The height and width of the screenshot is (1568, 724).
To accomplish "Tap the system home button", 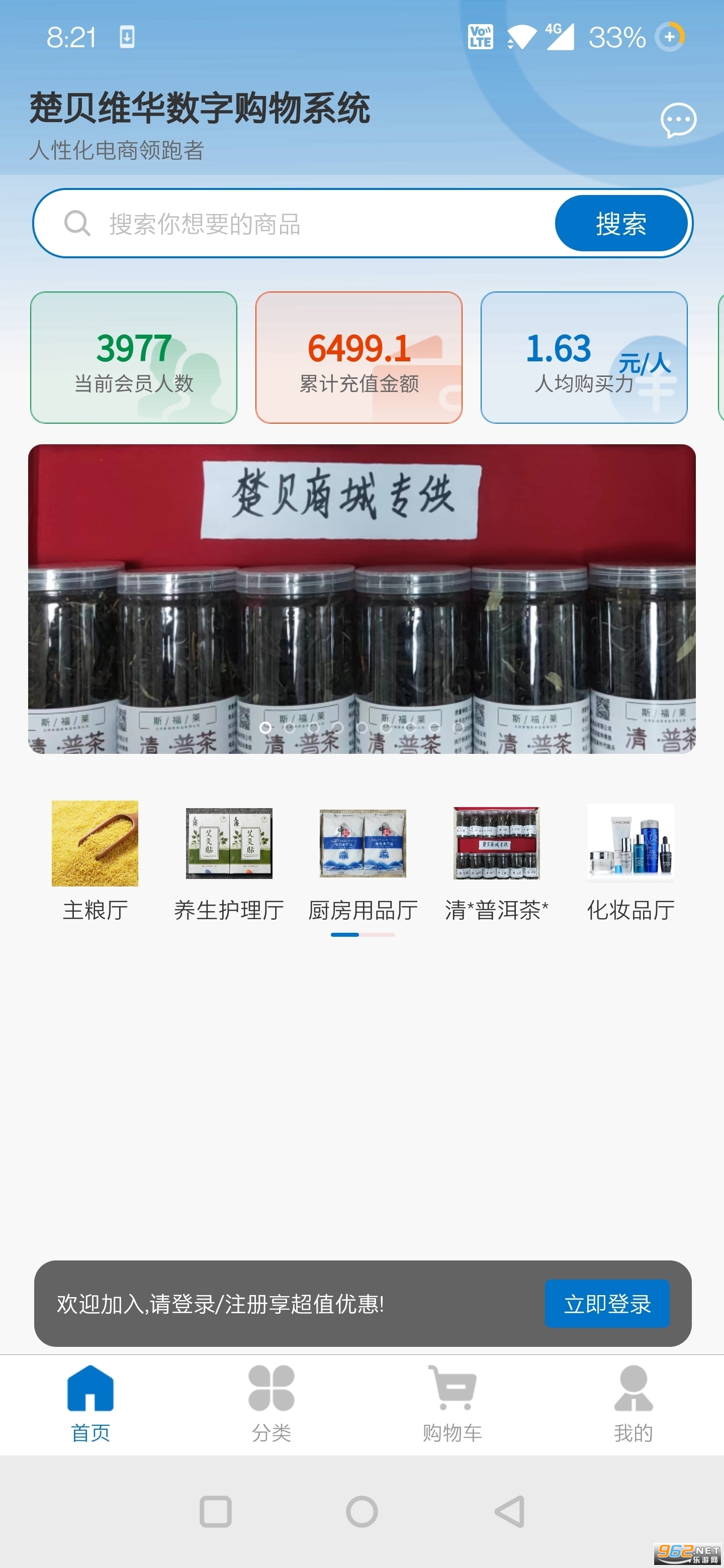I will click(361, 1511).
